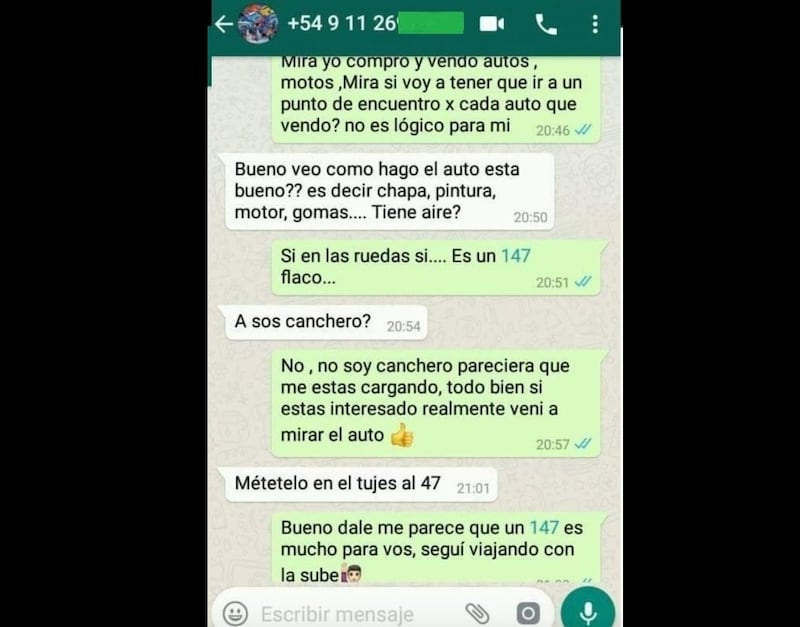Open the camera from message bar
The width and height of the screenshot is (800, 627).
pyautogui.click(x=527, y=612)
